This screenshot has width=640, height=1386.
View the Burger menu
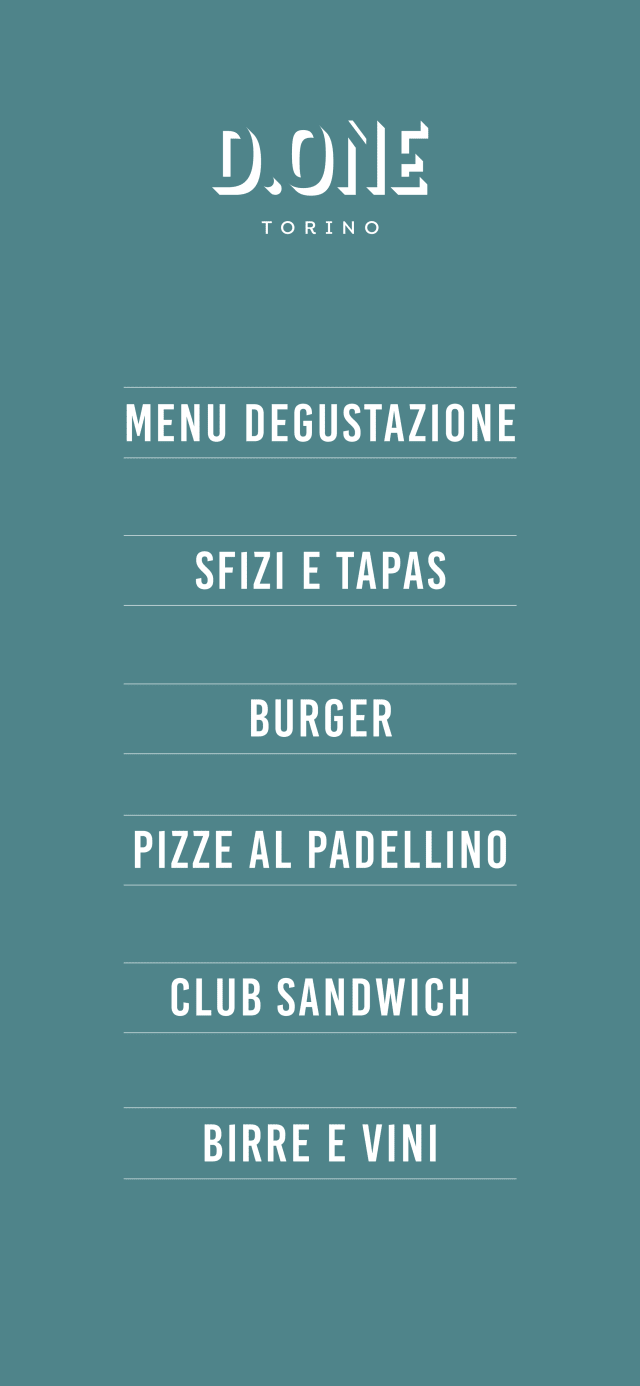click(x=320, y=719)
